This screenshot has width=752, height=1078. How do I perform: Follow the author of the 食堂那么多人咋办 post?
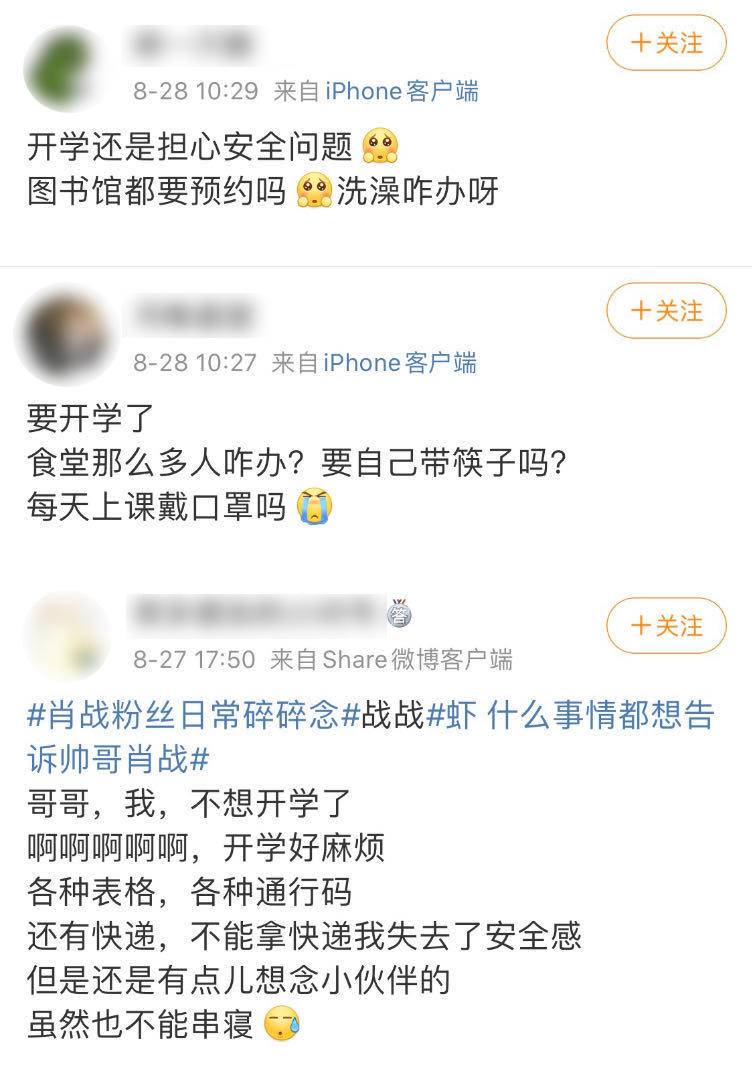click(666, 311)
